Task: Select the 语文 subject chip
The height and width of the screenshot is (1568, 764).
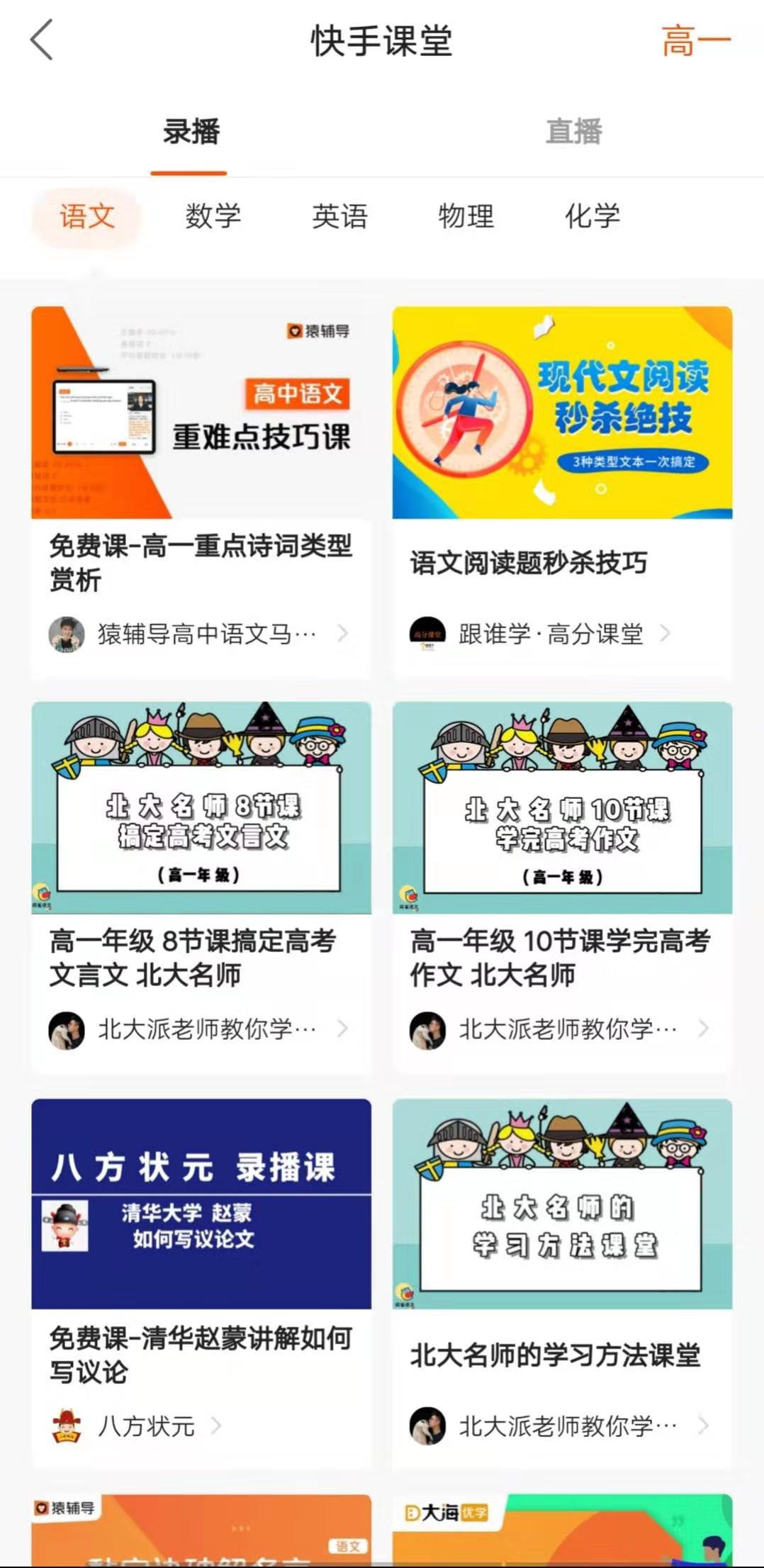Action: click(87, 216)
